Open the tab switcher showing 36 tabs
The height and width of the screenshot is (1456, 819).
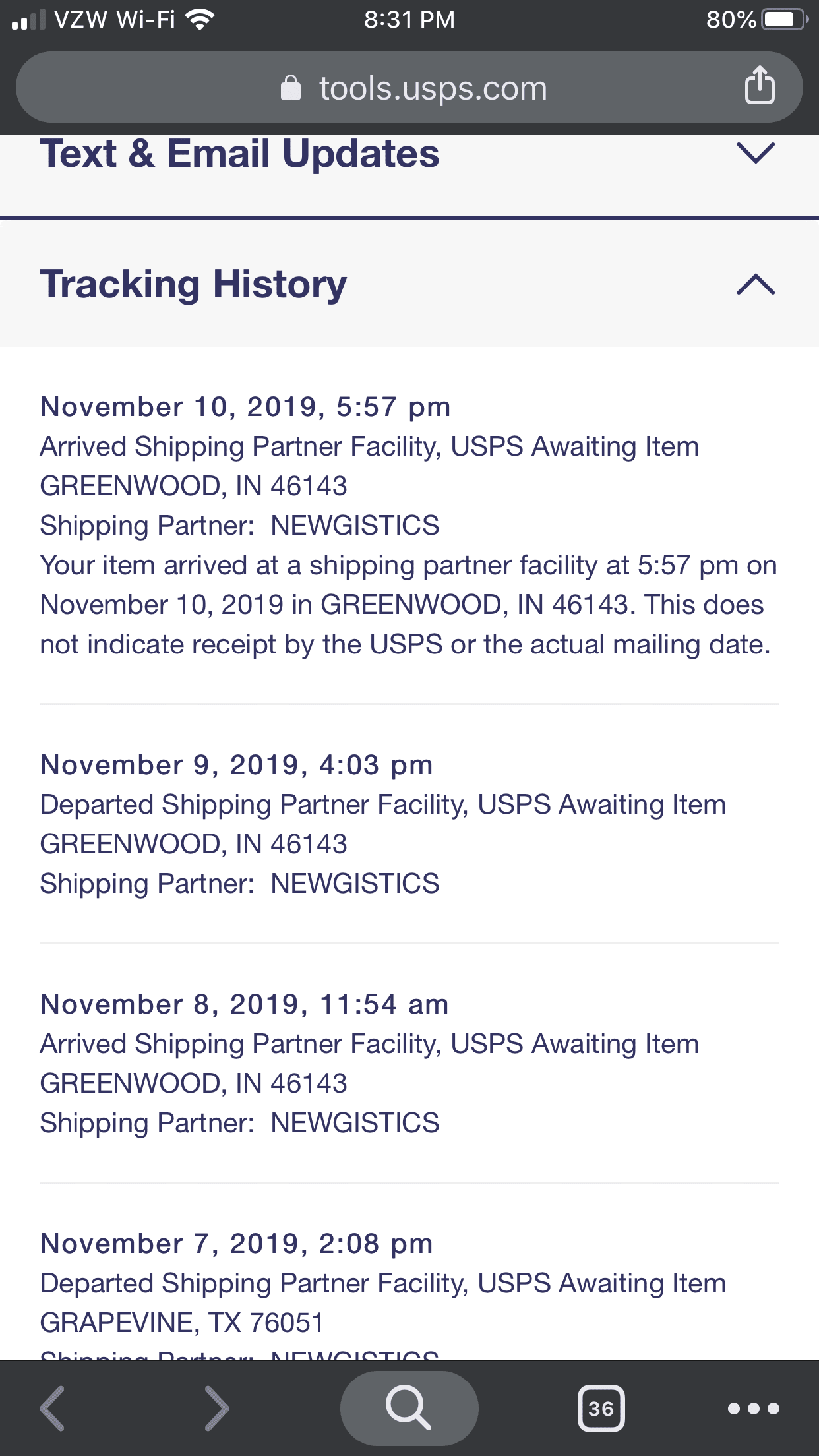pos(601,1408)
